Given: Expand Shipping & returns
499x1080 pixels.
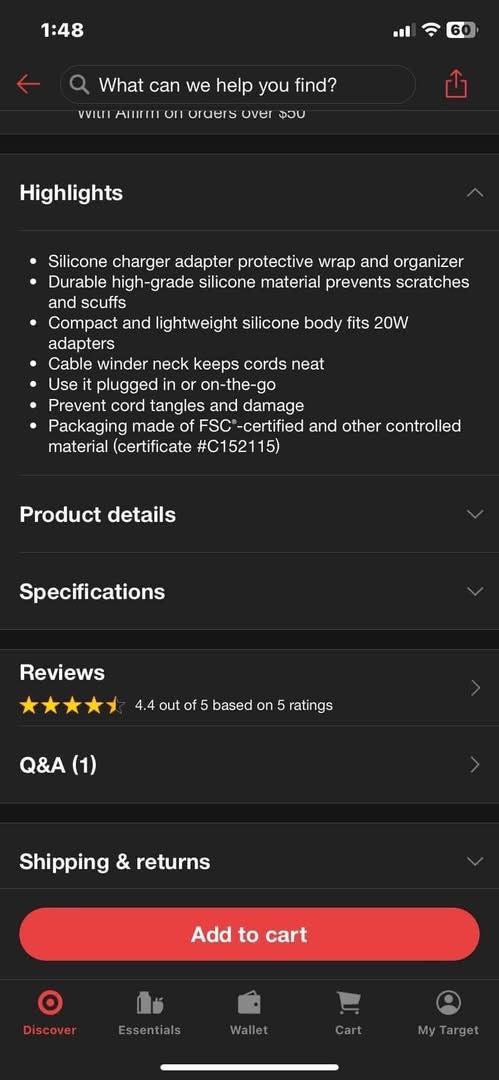Looking at the screenshot, I should (250, 862).
